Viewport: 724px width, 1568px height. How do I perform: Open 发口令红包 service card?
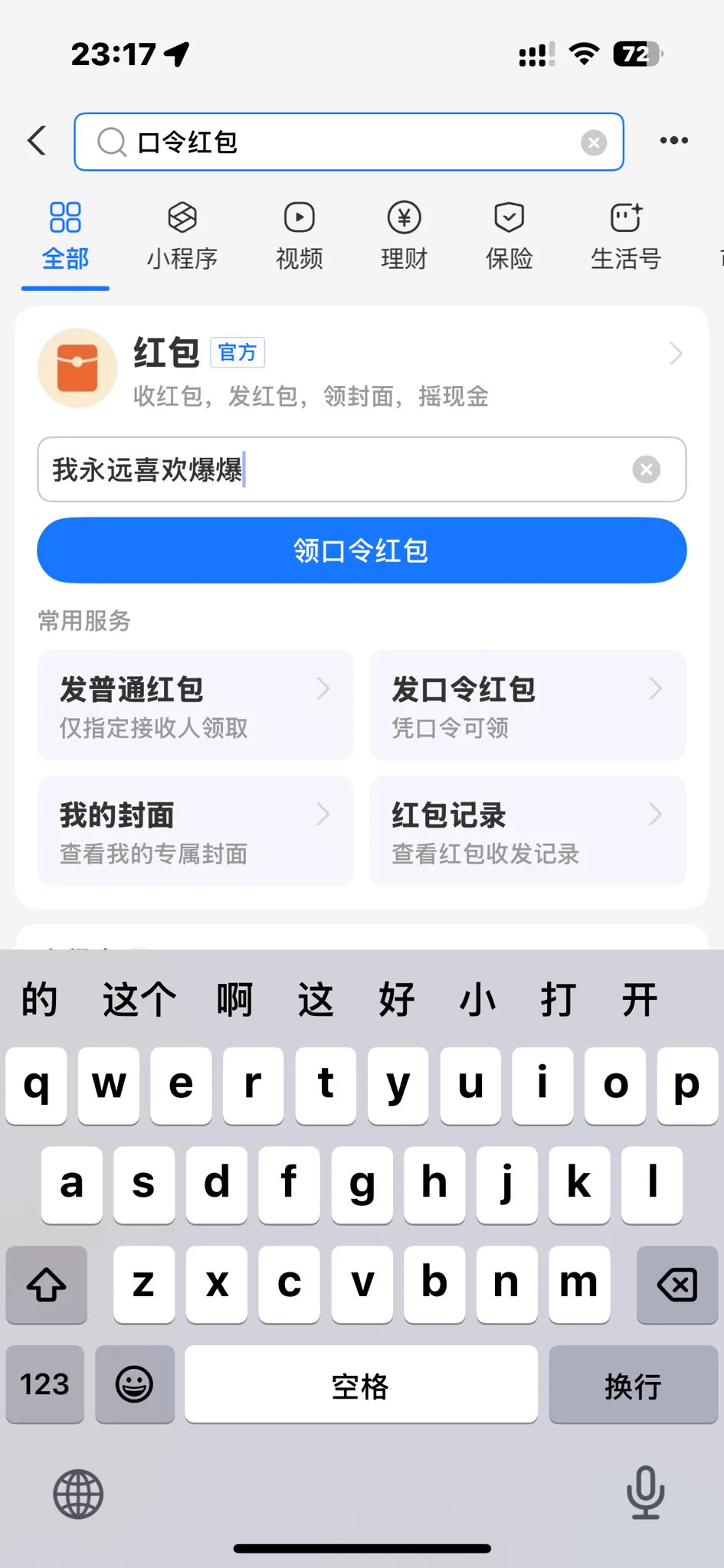coord(527,705)
